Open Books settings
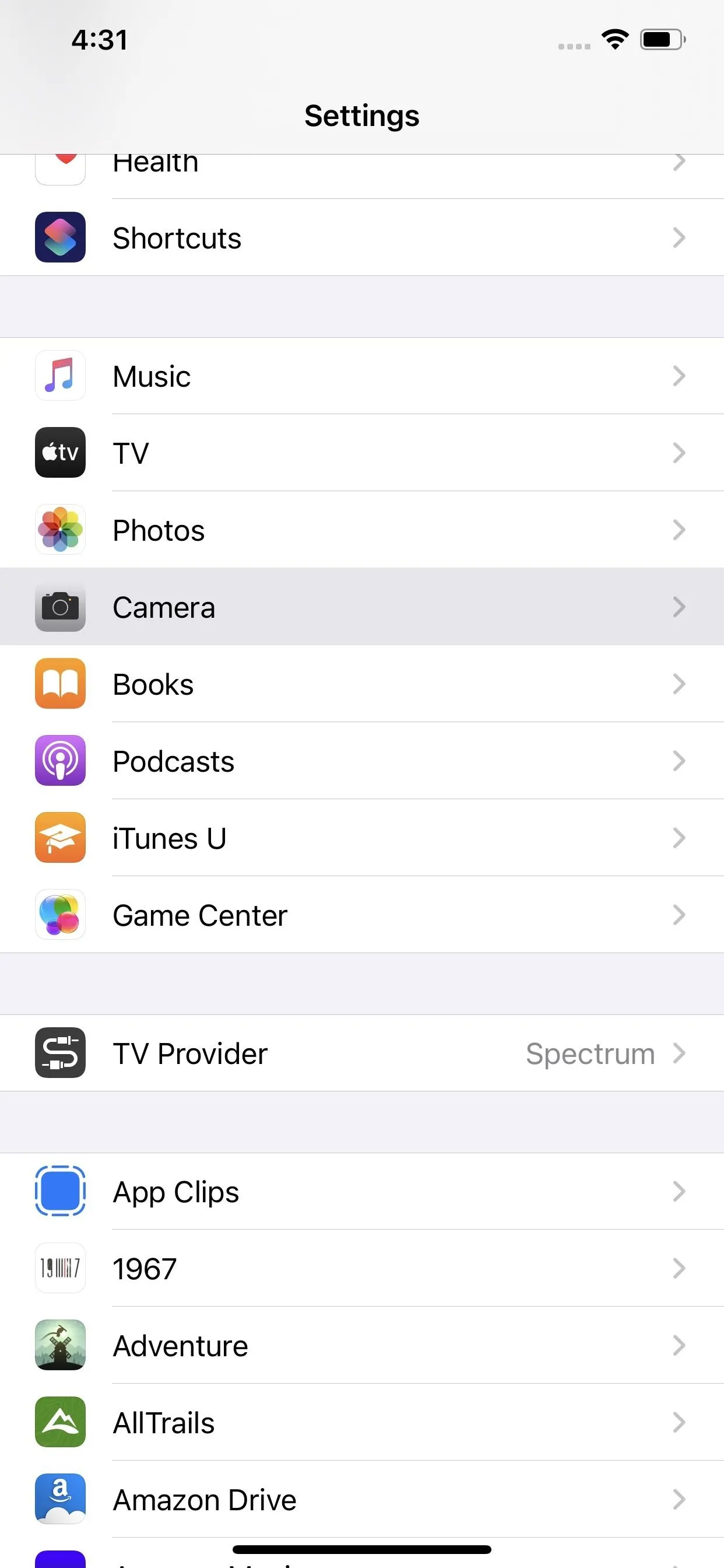The width and height of the screenshot is (724, 1568). coord(362,684)
